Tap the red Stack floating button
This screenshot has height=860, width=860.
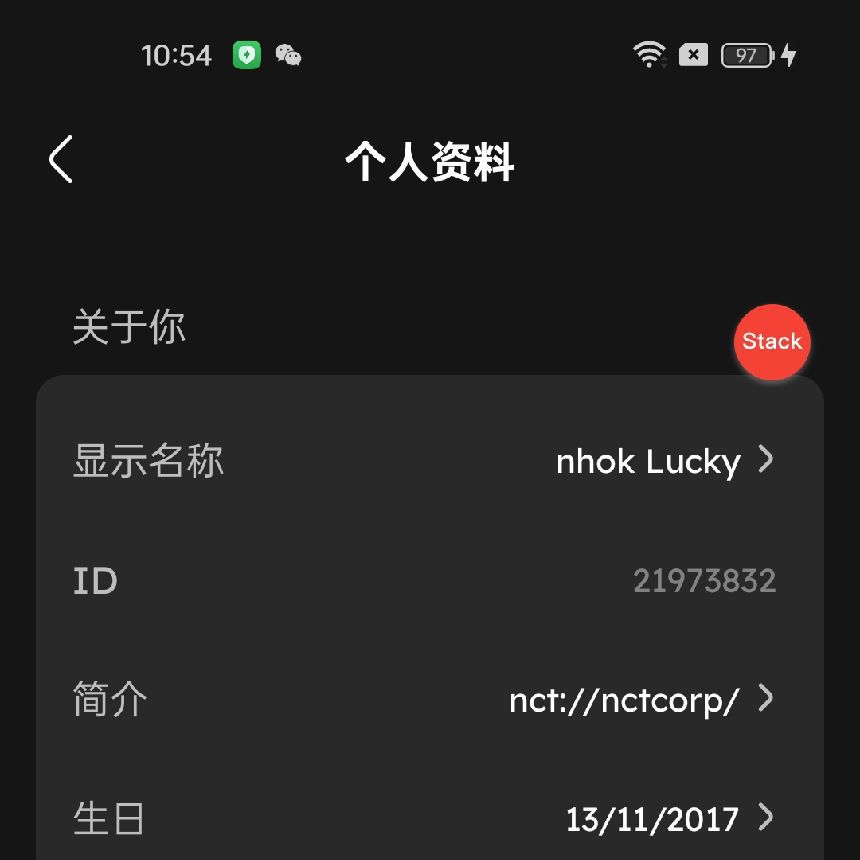click(771, 342)
